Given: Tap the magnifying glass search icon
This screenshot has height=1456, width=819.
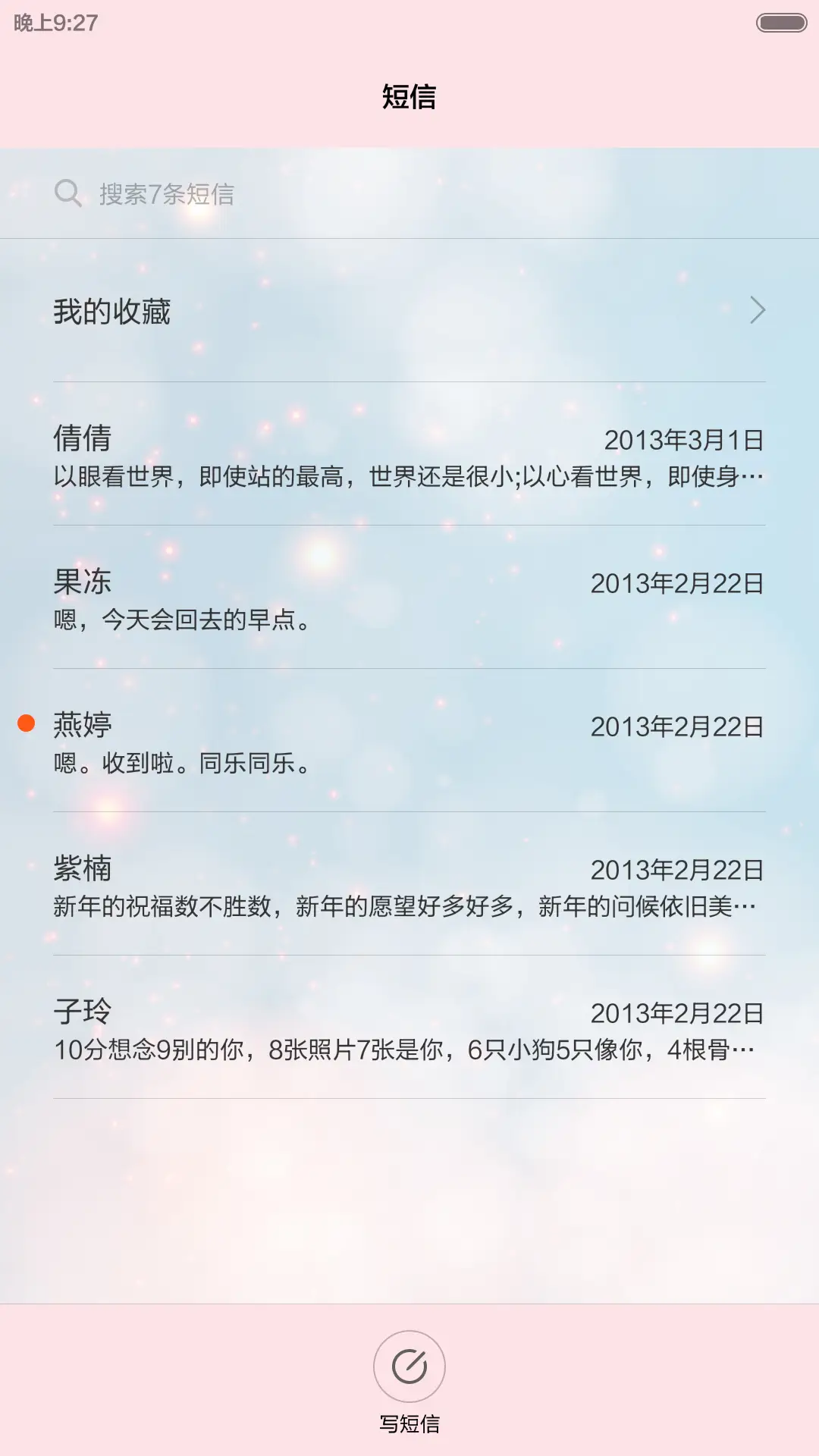Looking at the screenshot, I should 69,193.
